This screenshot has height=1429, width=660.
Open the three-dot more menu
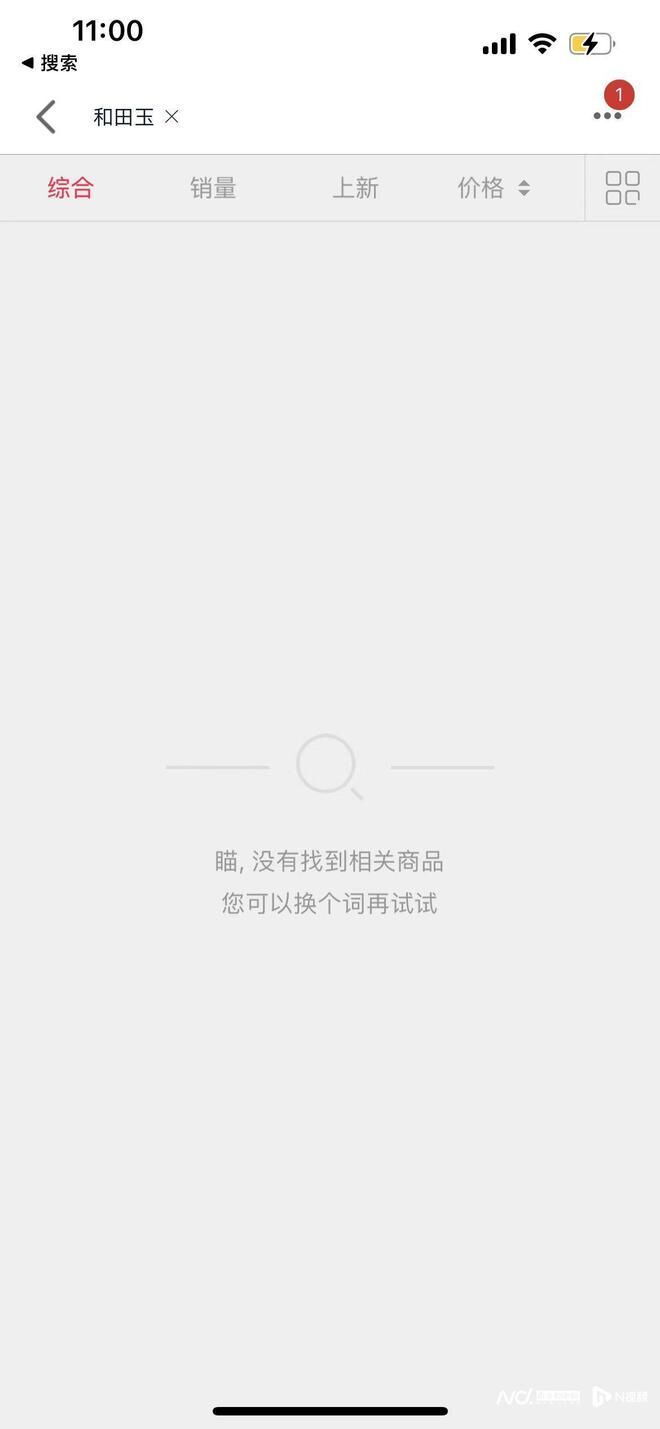click(x=607, y=116)
